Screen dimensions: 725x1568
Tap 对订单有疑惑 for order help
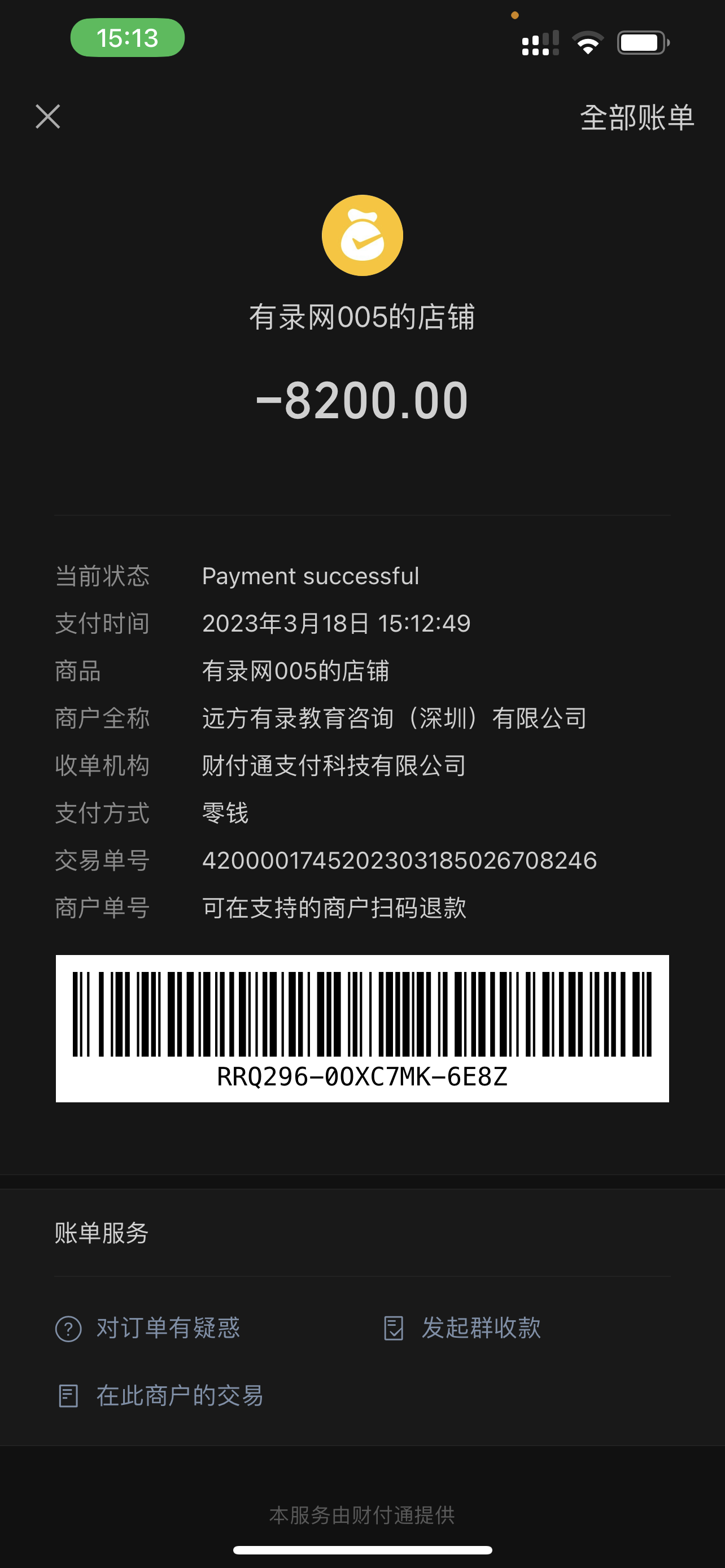[148, 1328]
